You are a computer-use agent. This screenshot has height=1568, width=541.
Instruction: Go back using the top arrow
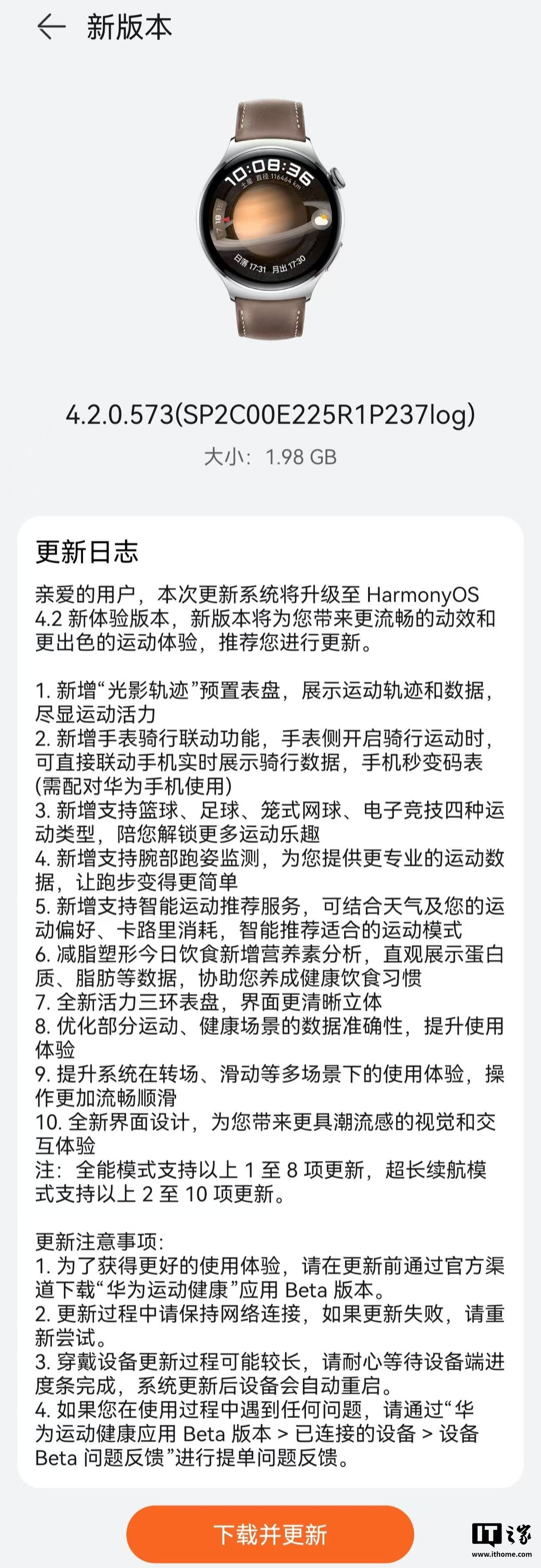tap(51, 28)
